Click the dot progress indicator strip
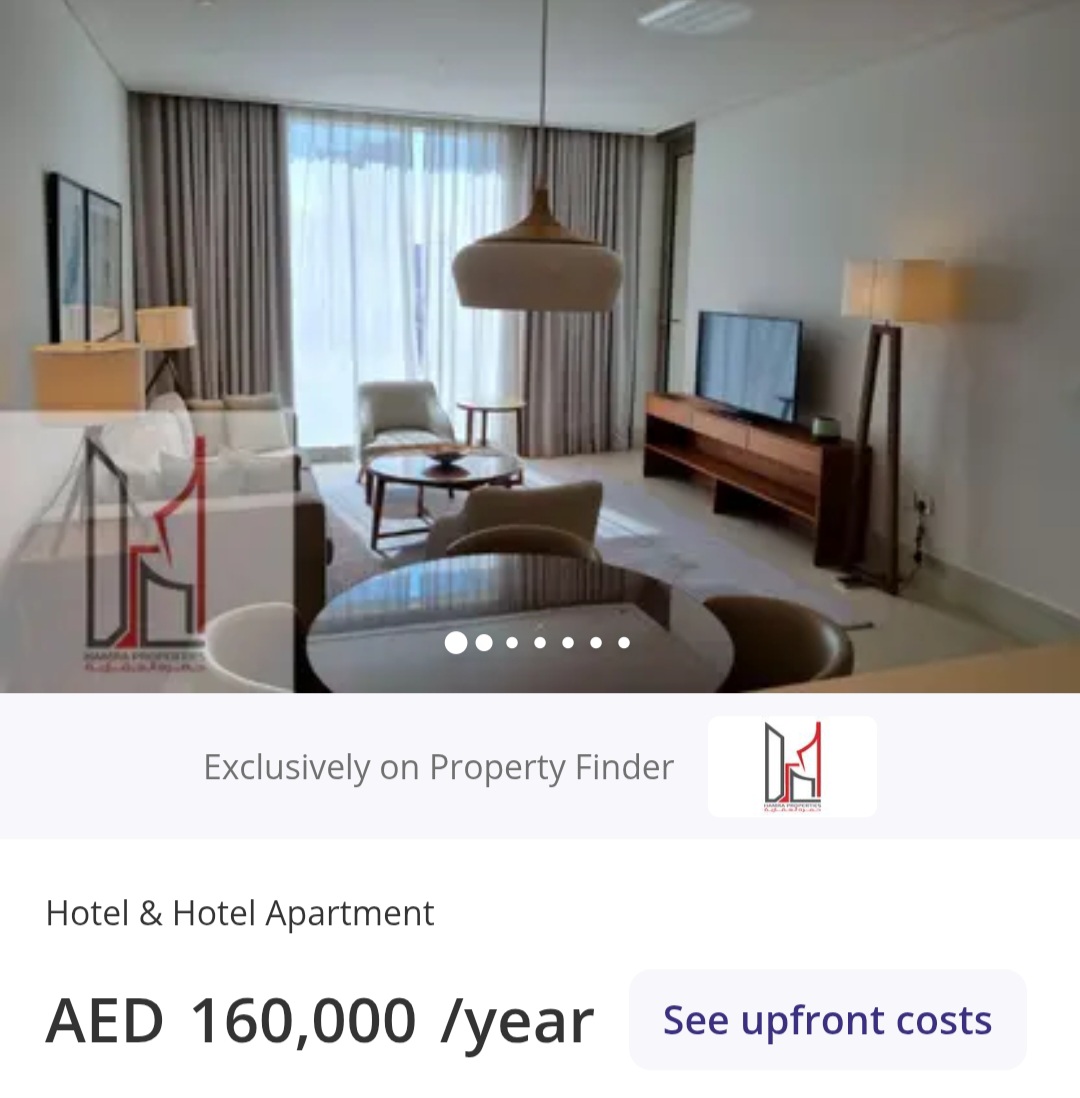The image size is (1080, 1098). pyautogui.click(x=540, y=645)
